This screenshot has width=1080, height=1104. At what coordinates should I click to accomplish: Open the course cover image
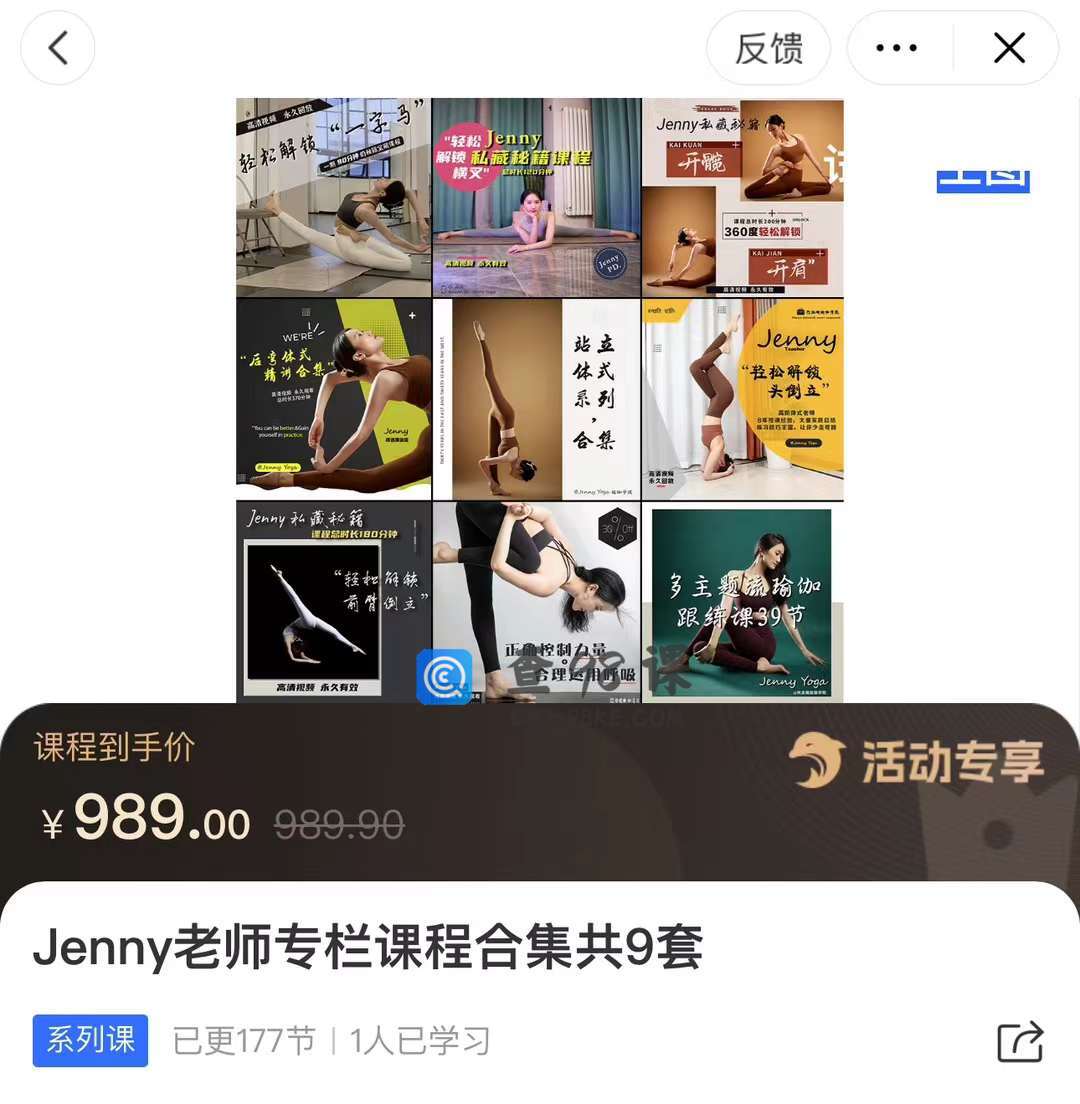coord(540,400)
